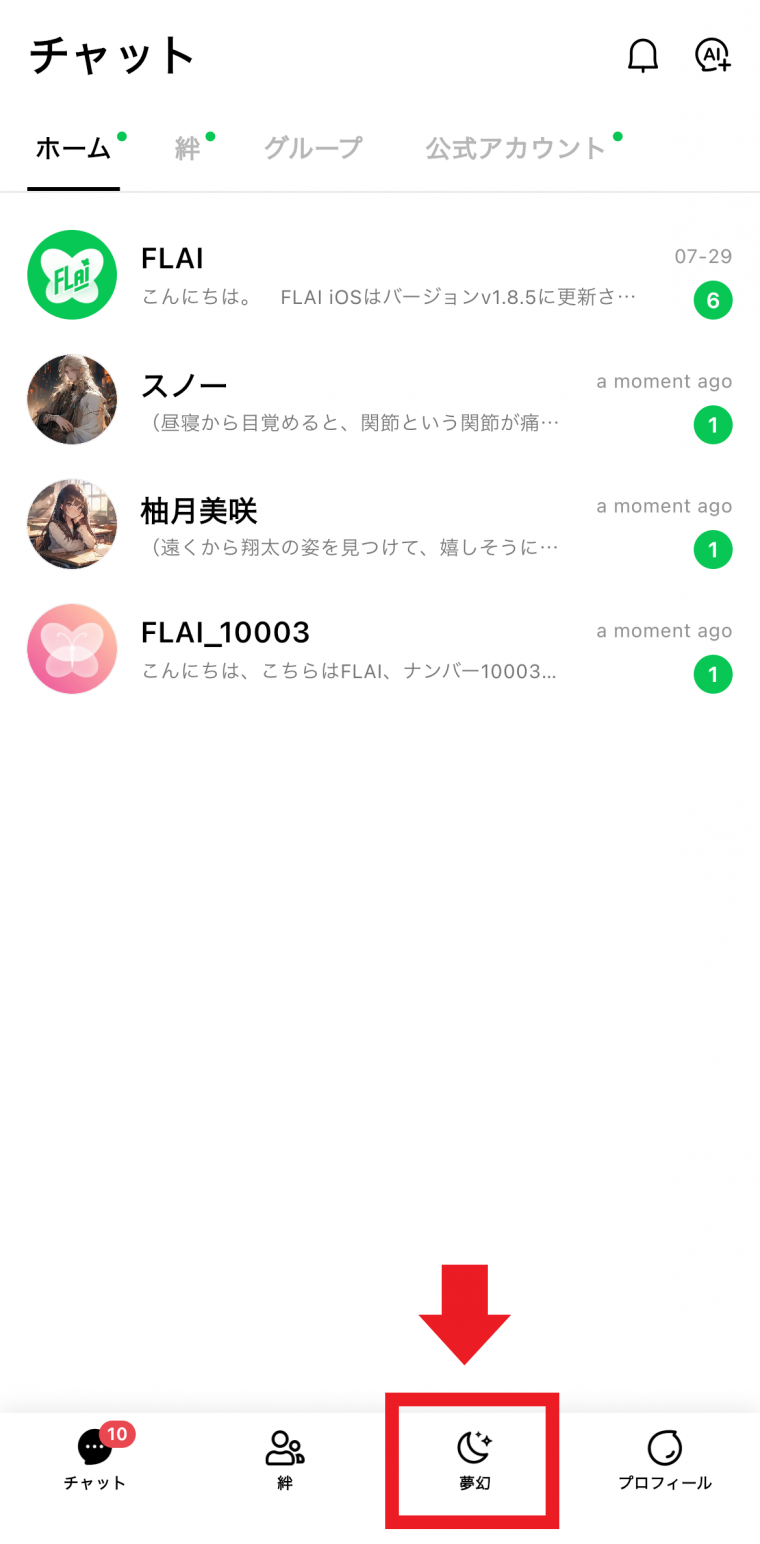Tap the FLAI green logo avatar
This screenshot has width=760, height=1544.
(72, 274)
